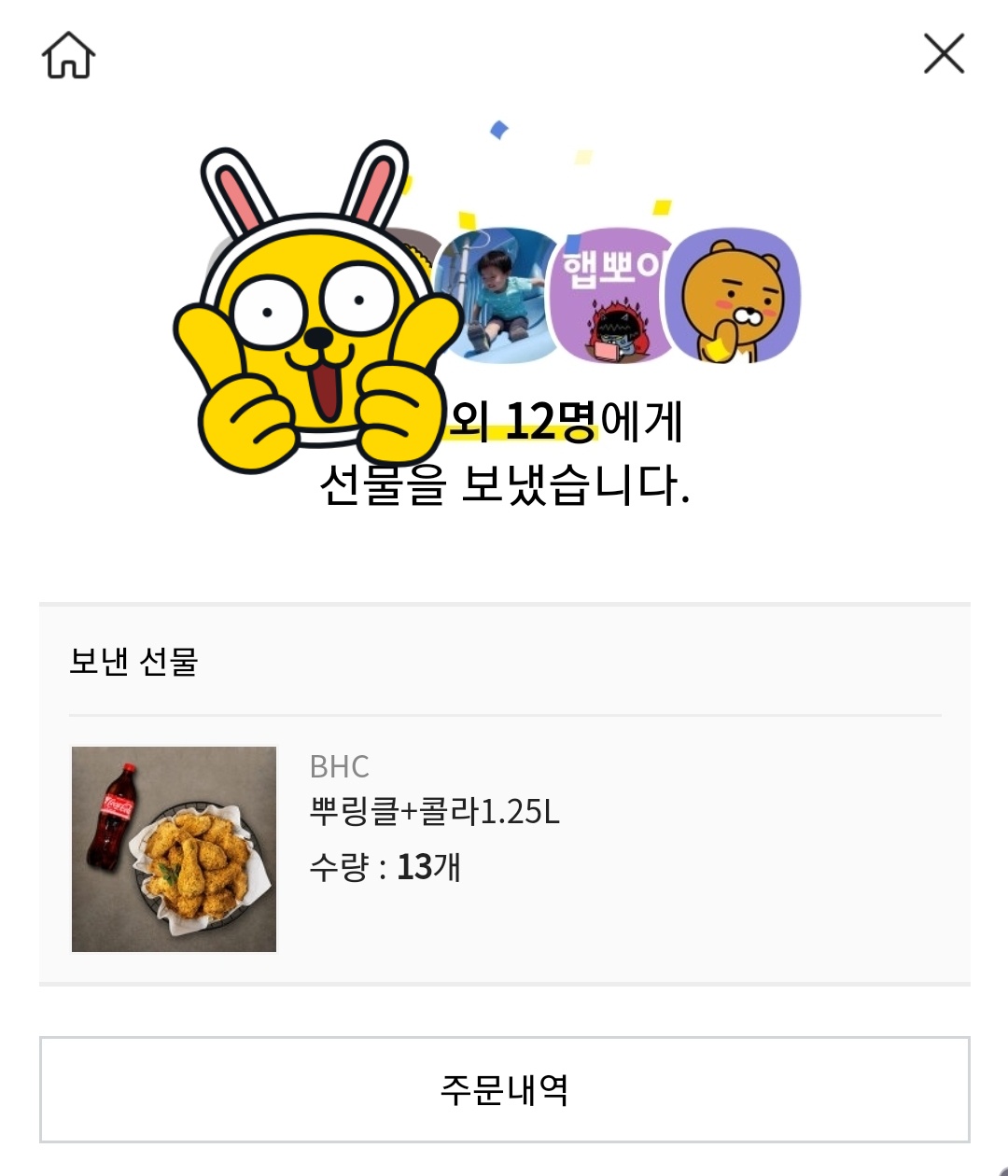Open 주문내역 order history

[x=504, y=1089]
